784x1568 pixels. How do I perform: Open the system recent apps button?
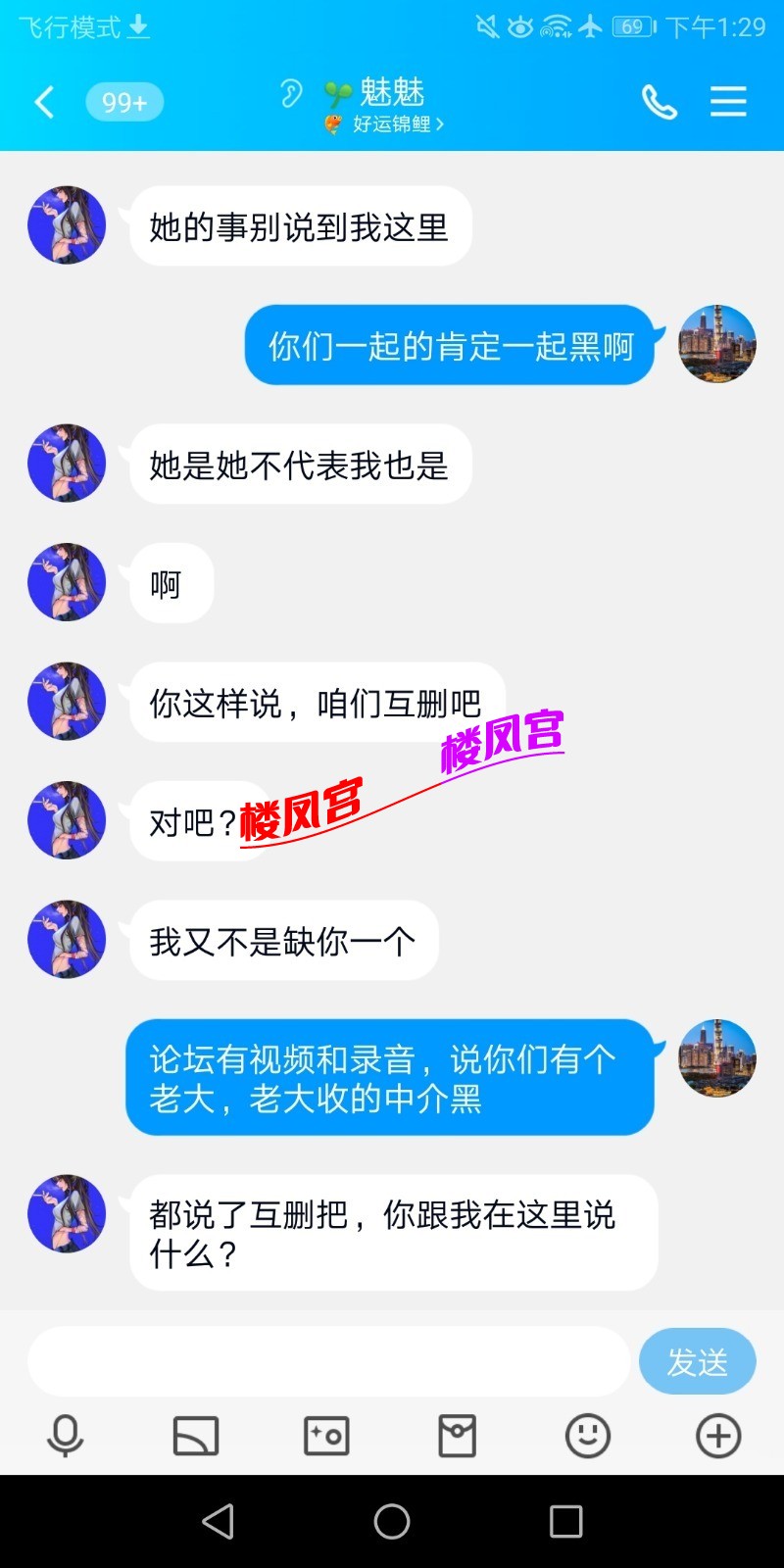point(565,1521)
